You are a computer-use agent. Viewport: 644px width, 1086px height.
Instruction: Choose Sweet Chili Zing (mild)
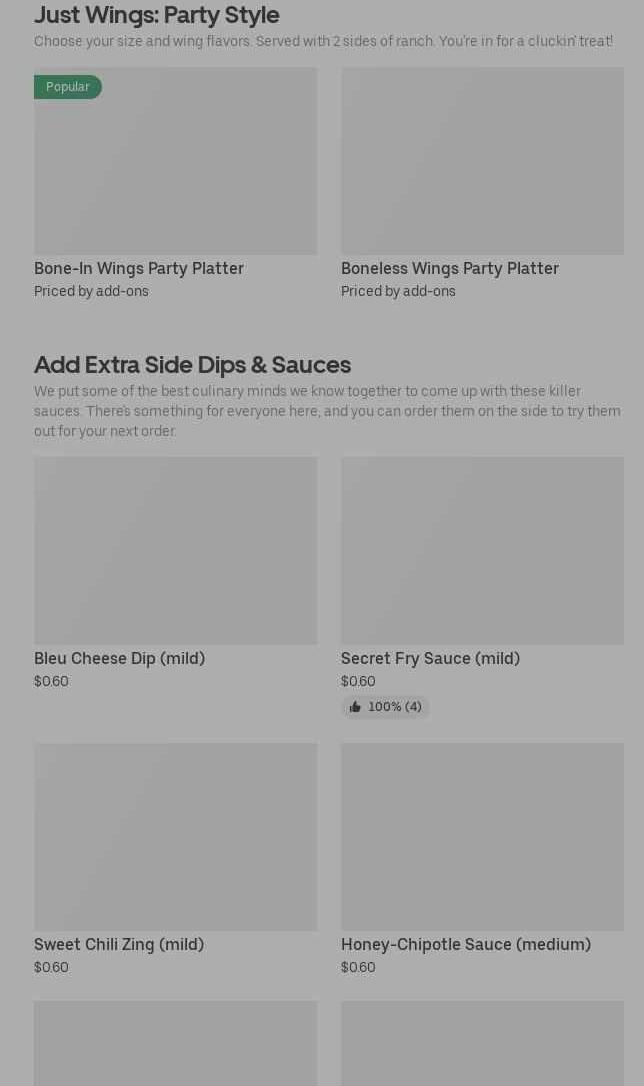[175, 859]
